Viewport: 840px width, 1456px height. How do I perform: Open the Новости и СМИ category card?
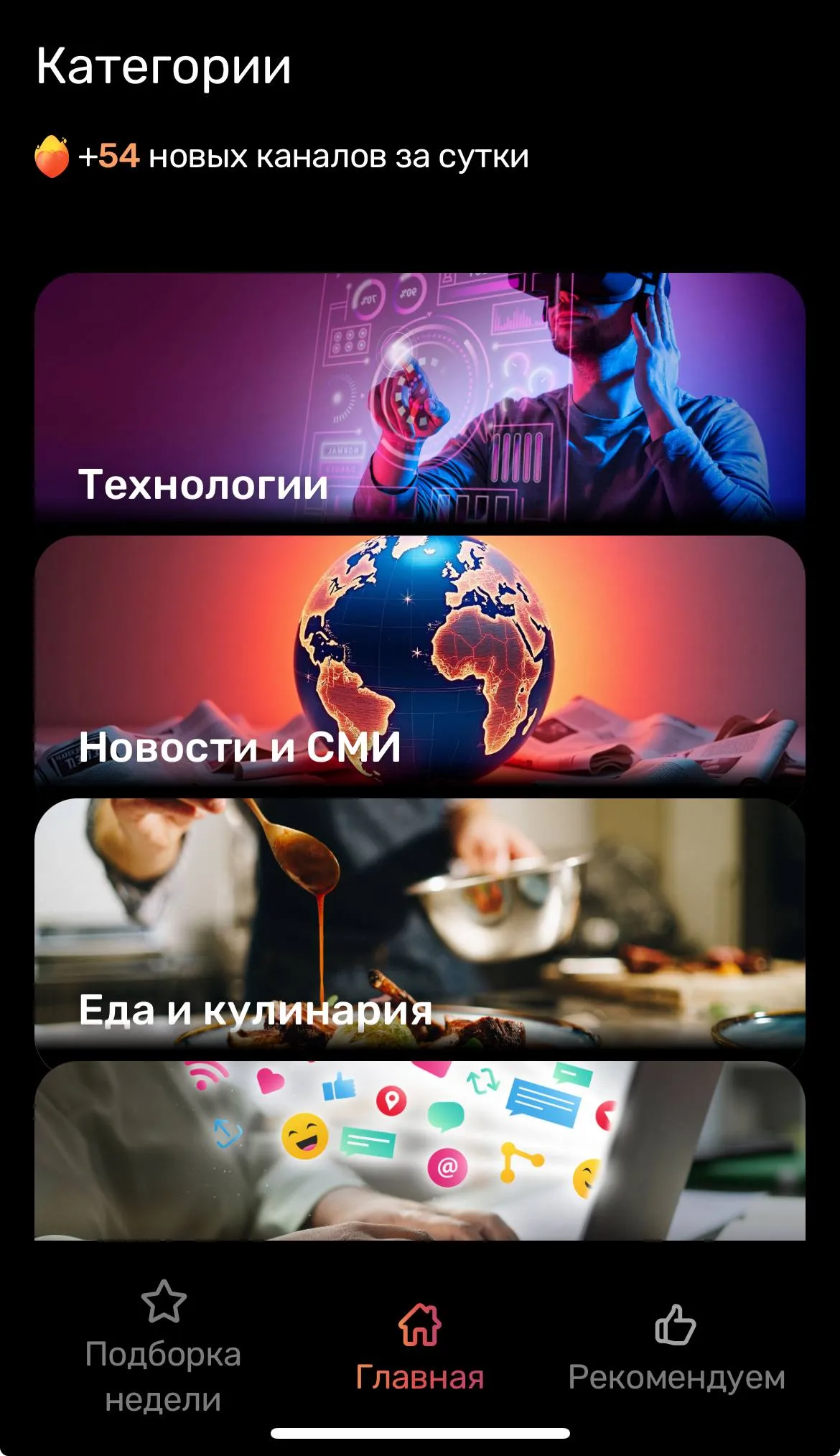[x=419, y=659]
